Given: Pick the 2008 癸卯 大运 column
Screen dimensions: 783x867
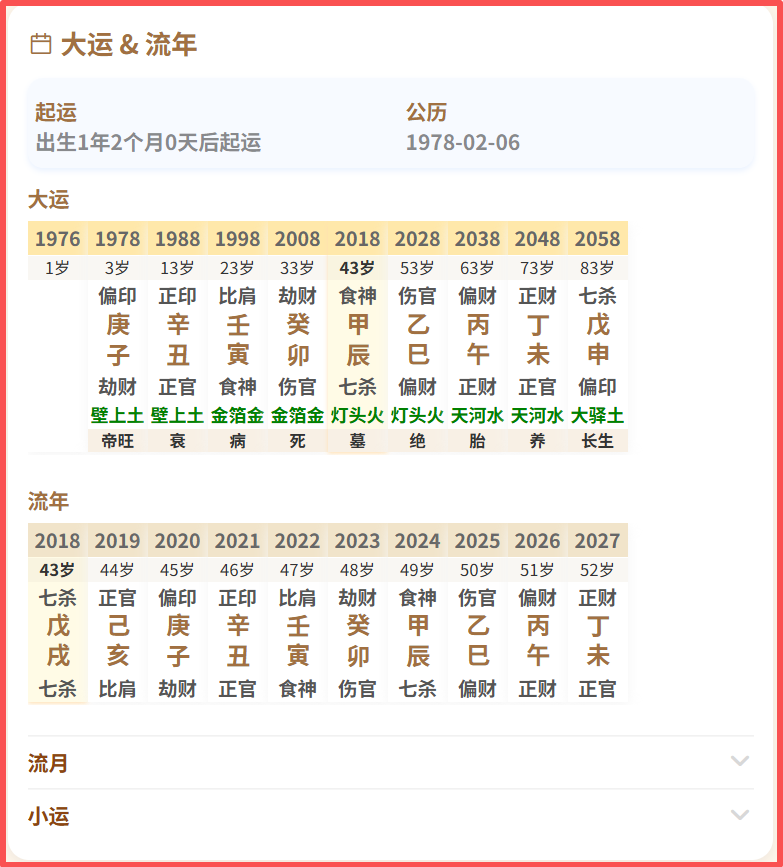Looking at the screenshot, I should click(298, 338).
